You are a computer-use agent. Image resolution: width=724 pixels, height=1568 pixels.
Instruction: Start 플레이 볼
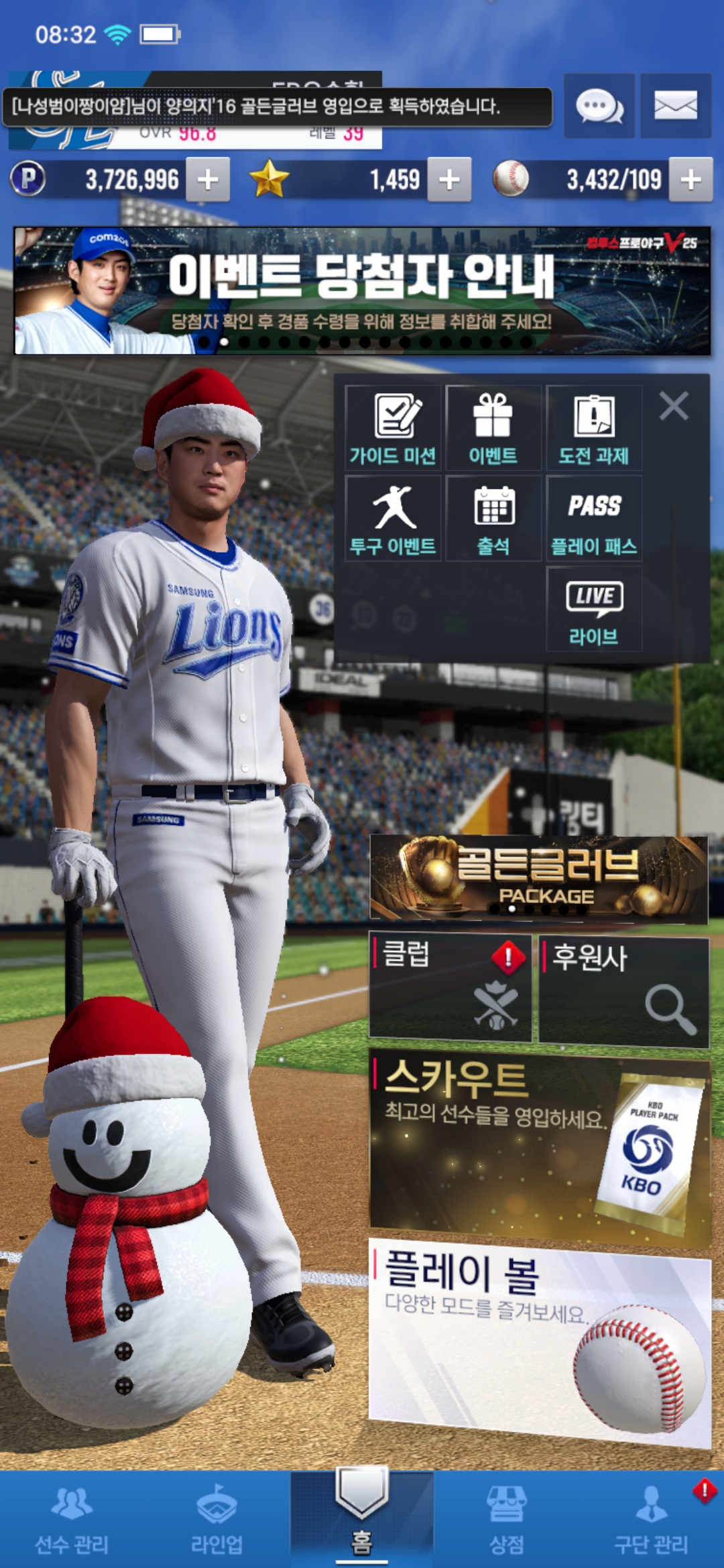539,1340
